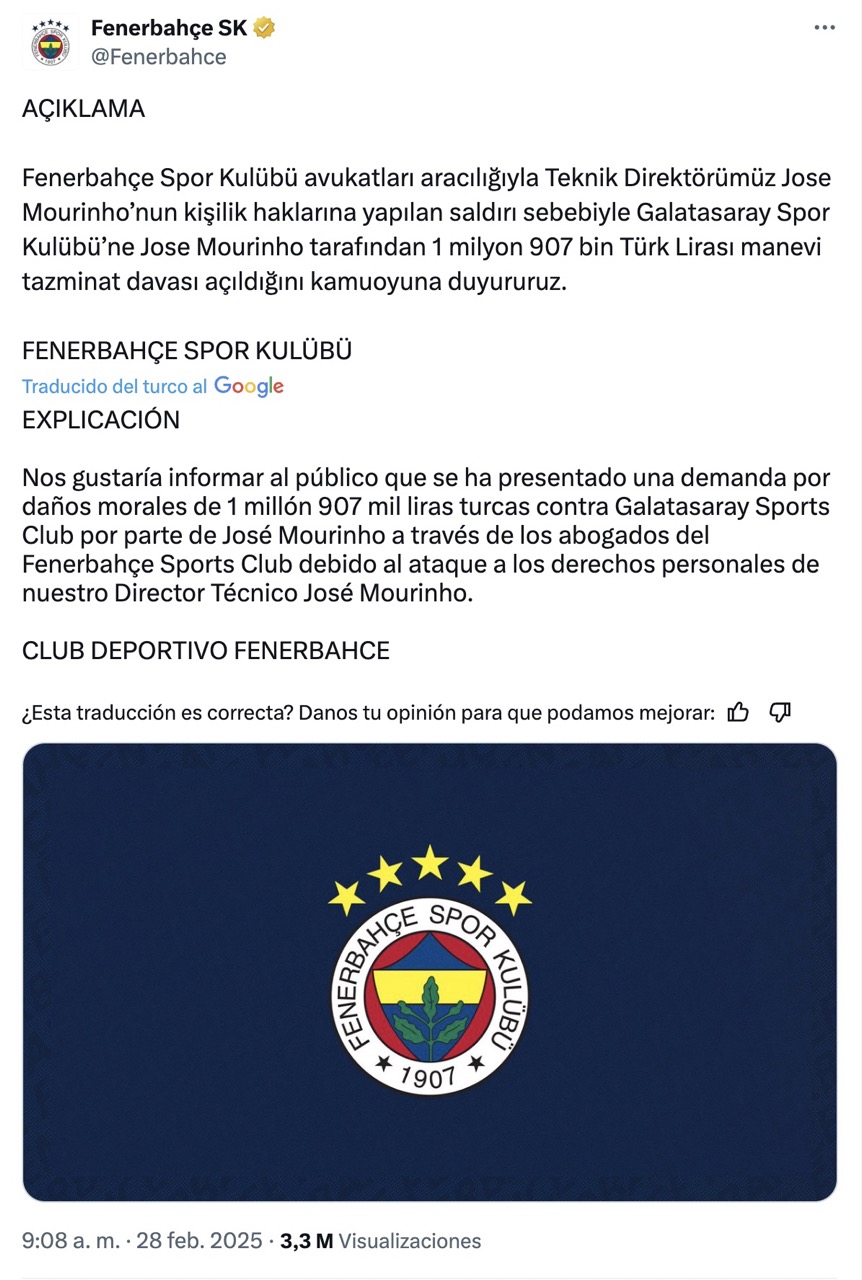Rate the translation with thumbs down

[x=781, y=712]
